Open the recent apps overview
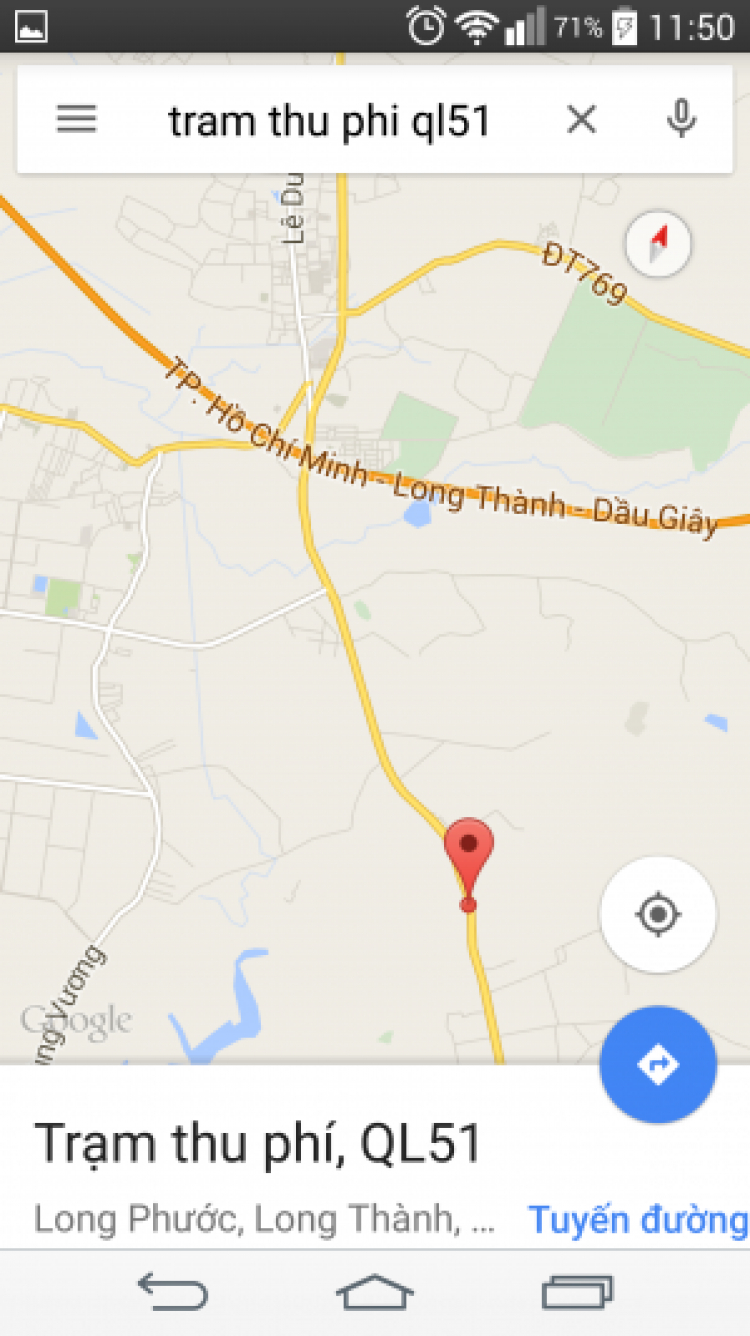The width and height of the screenshot is (750, 1336). [578, 1292]
